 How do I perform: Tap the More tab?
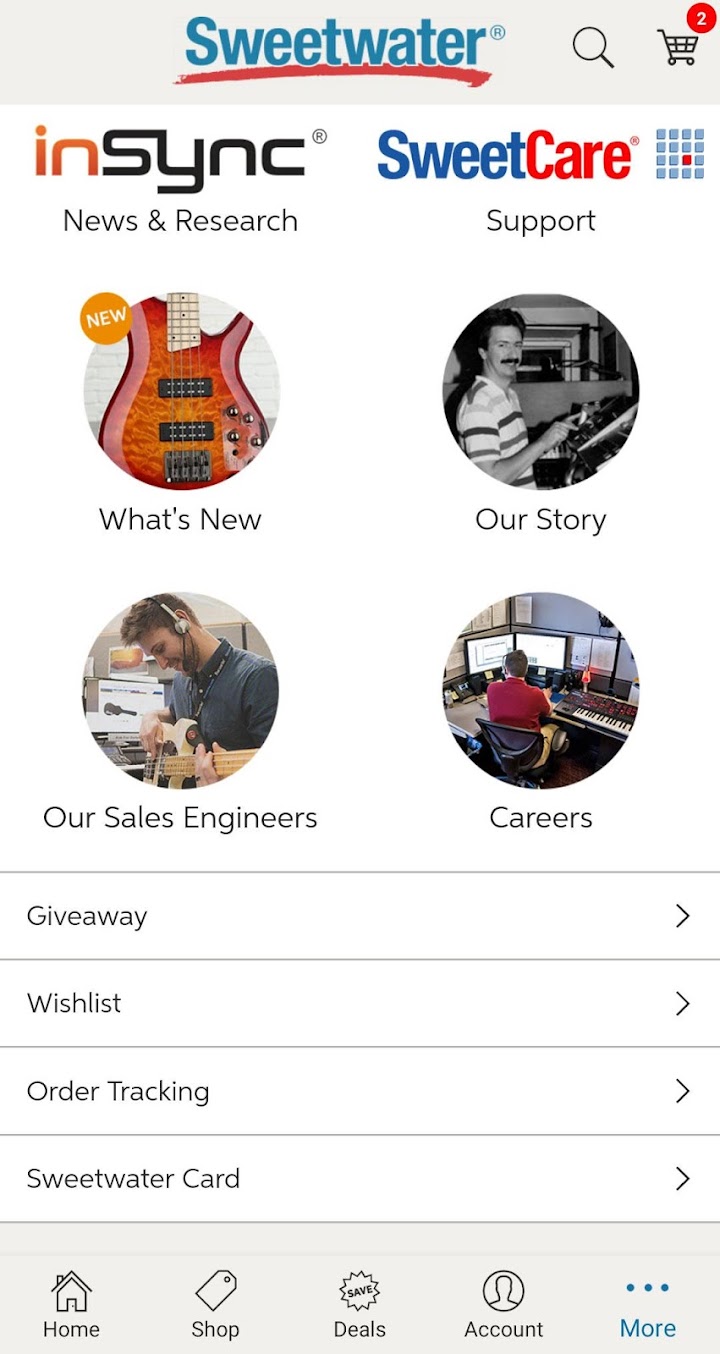coord(647,1304)
